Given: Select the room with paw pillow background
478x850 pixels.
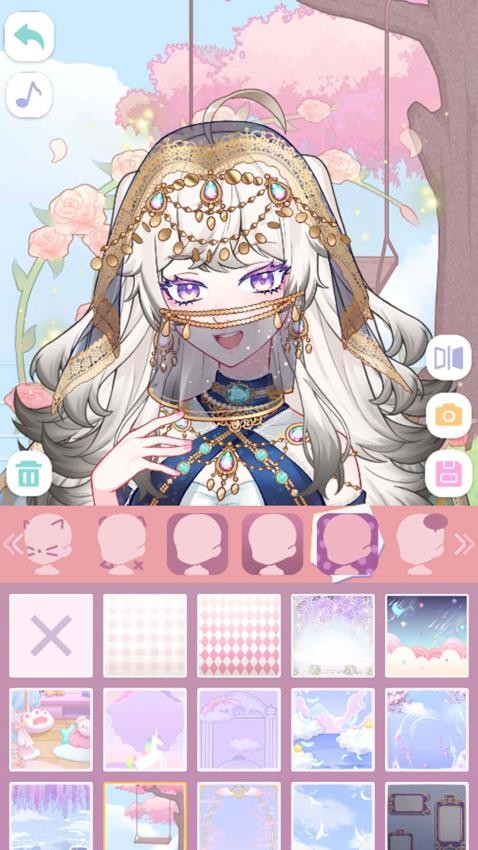Looking at the screenshot, I should pos(51,729).
